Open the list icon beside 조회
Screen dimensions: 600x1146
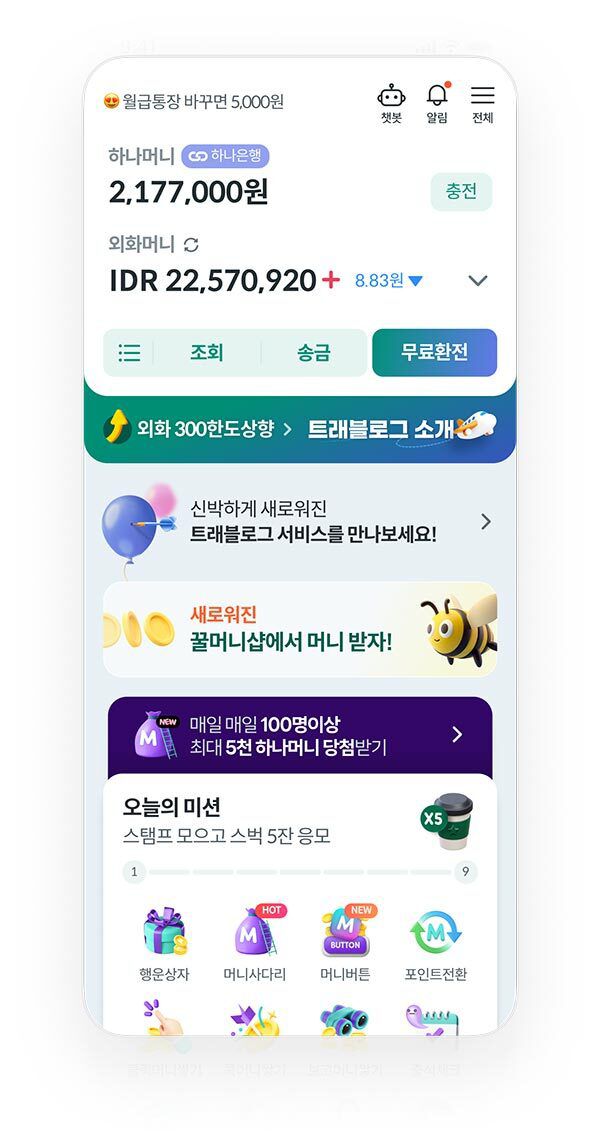point(129,353)
